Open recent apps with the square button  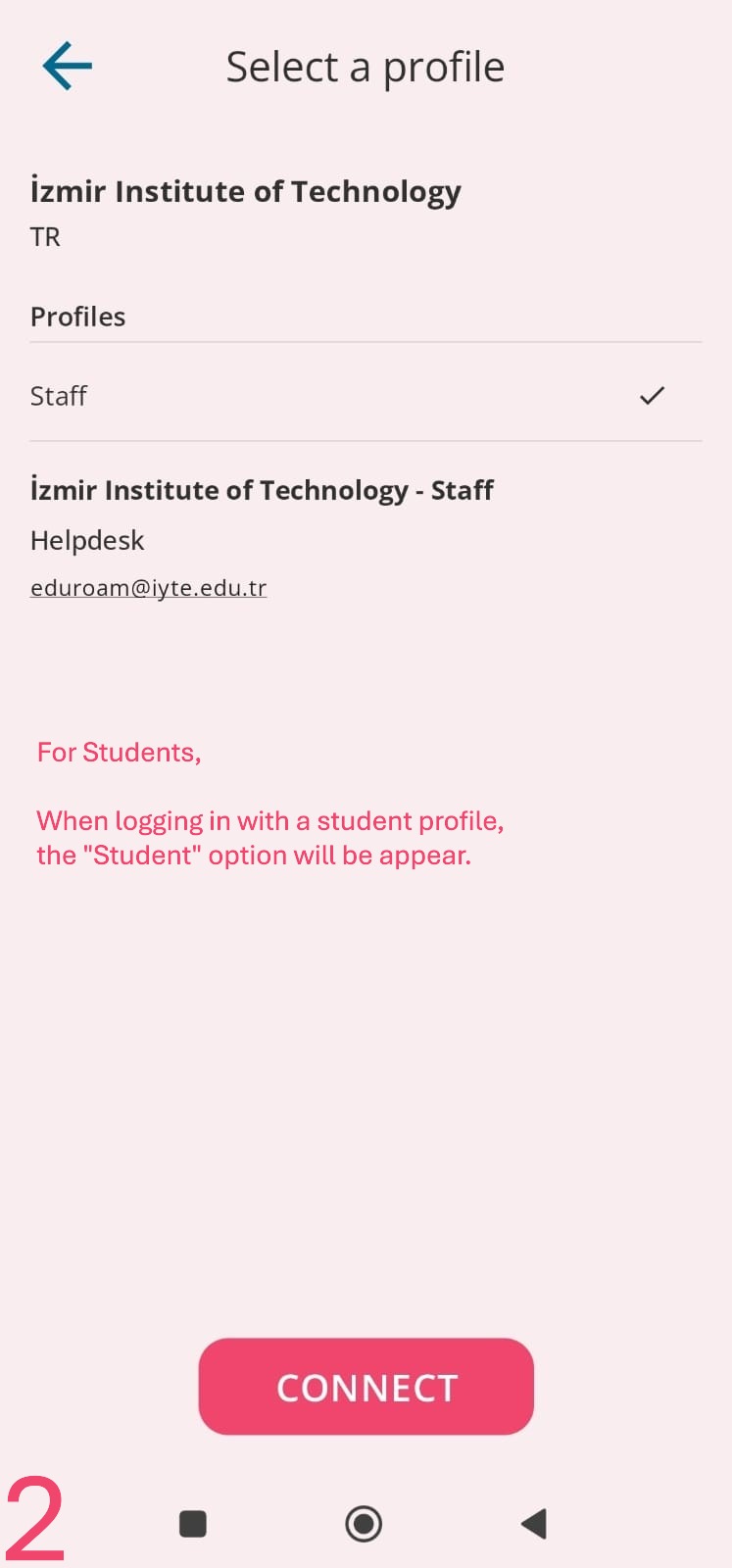click(x=193, y=1524)
